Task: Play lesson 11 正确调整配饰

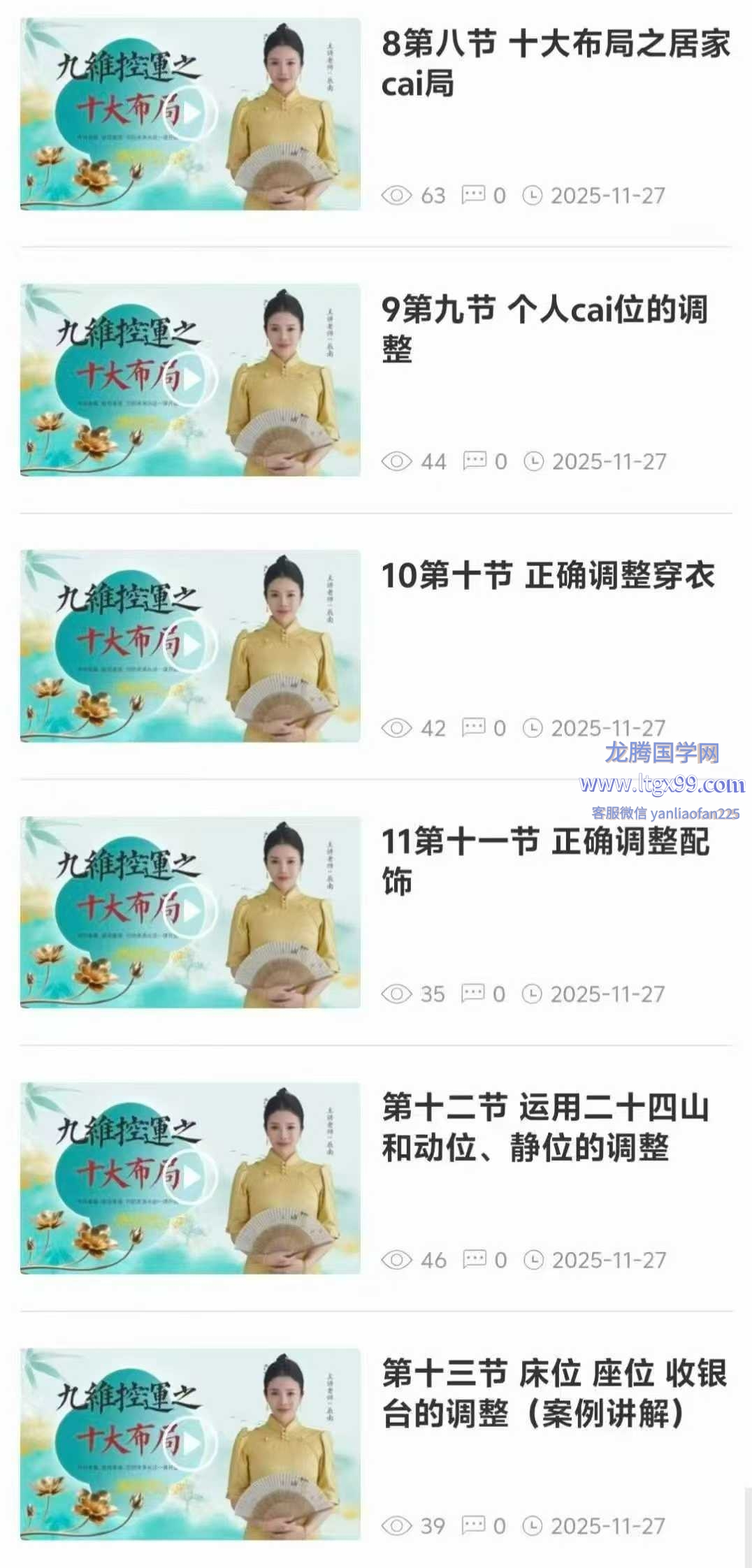Action: tap(190, 912)
